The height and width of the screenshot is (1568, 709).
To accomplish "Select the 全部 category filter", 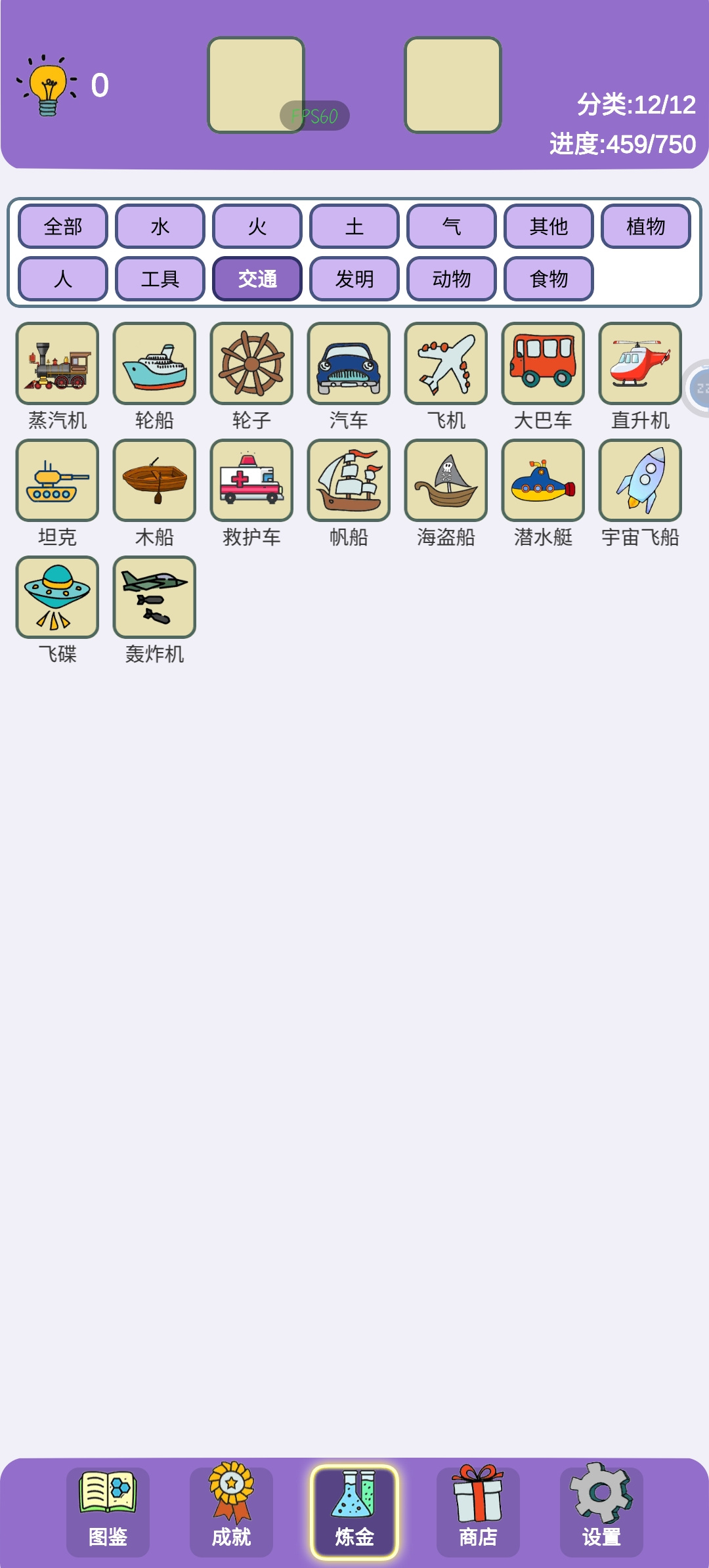I will pos(63,227).
